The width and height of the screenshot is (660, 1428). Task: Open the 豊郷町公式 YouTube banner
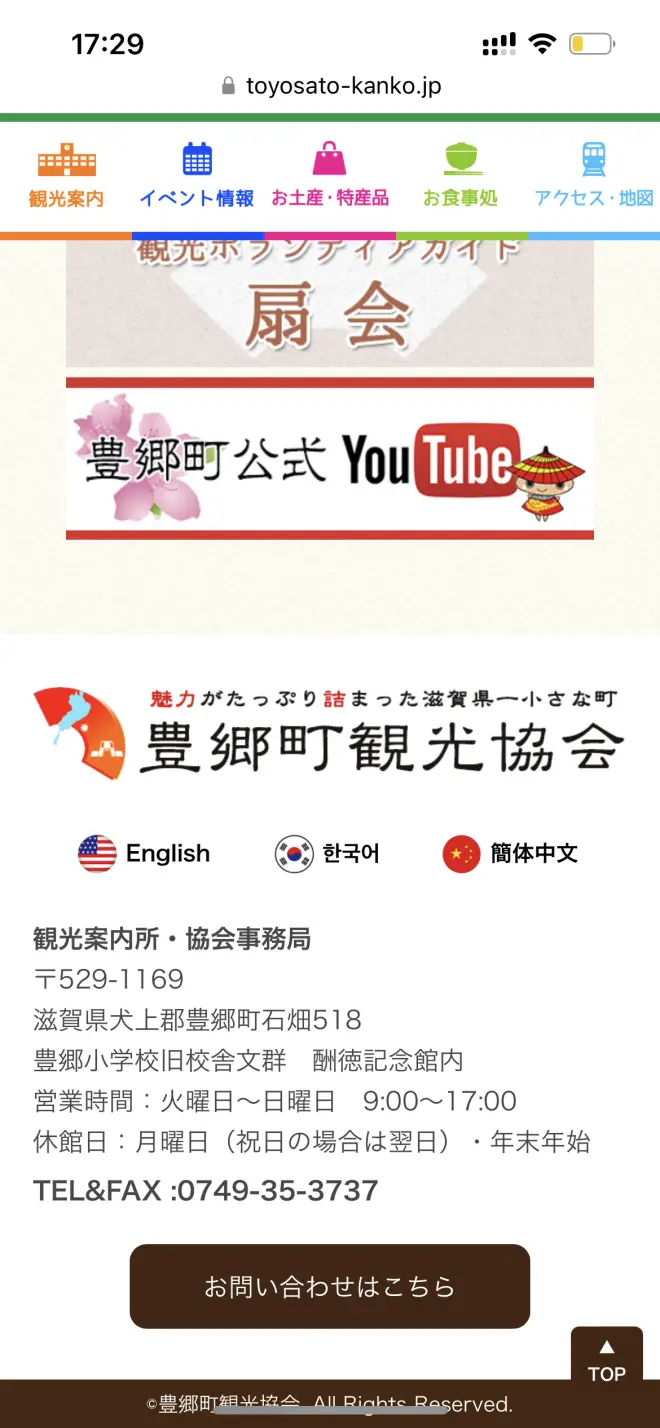[x=330, y=459]
